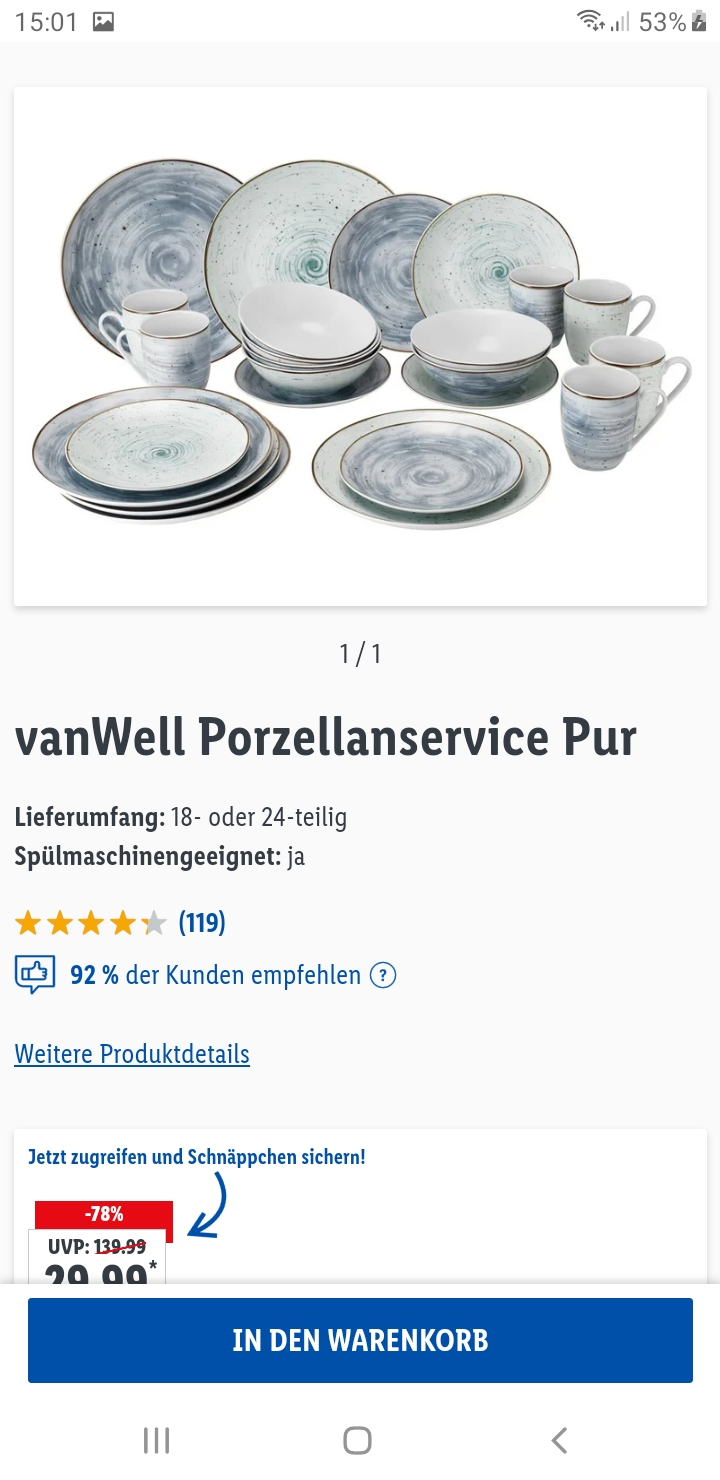Add product with IN DEN WARENKORB button
The width and height of the screenshot is (720, 1480).
point(360,1340)
